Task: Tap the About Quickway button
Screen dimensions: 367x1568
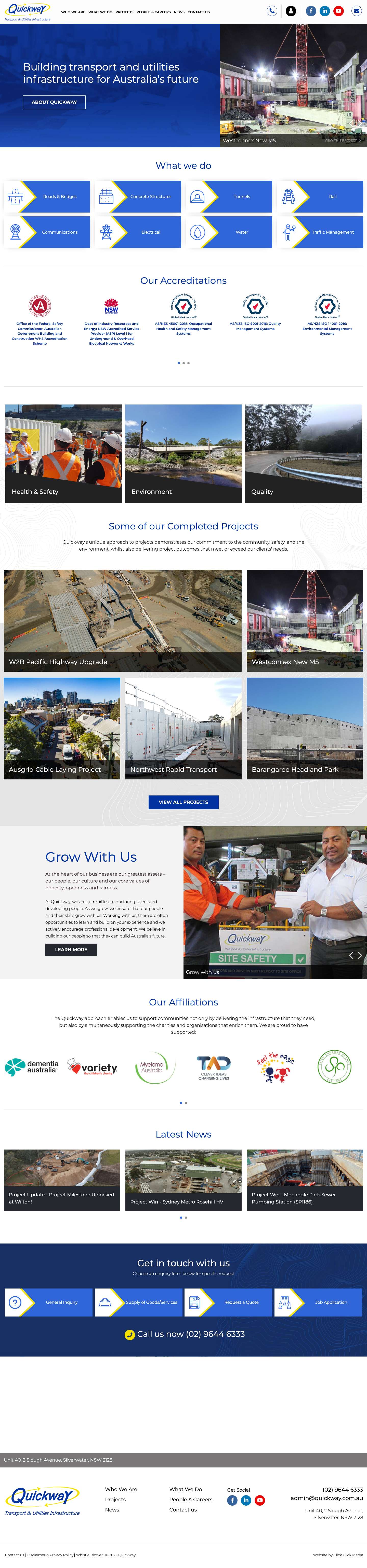Action: [x=54, y=102]
